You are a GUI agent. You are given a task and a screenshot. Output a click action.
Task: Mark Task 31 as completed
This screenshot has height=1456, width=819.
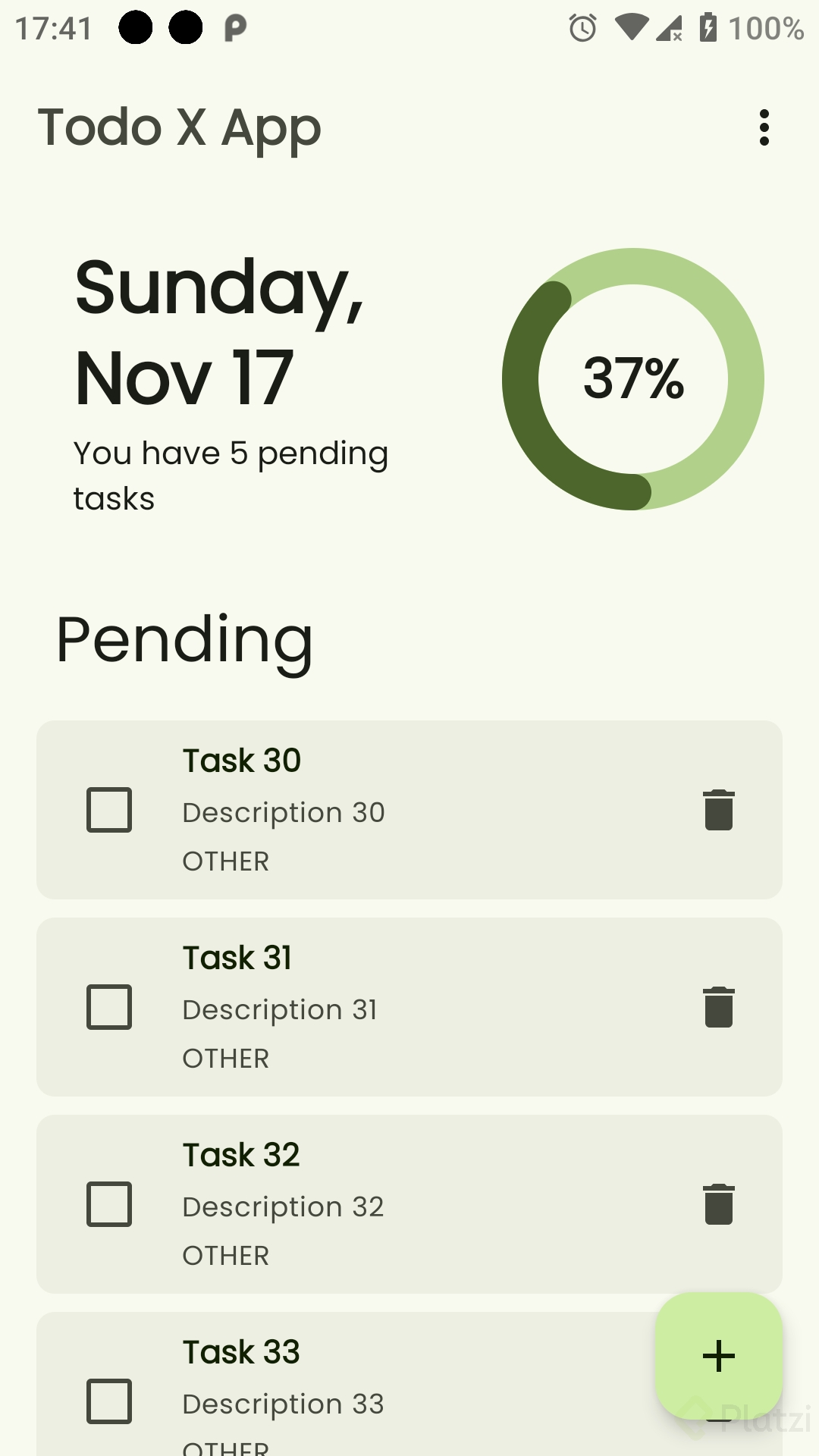(109, 1007)
